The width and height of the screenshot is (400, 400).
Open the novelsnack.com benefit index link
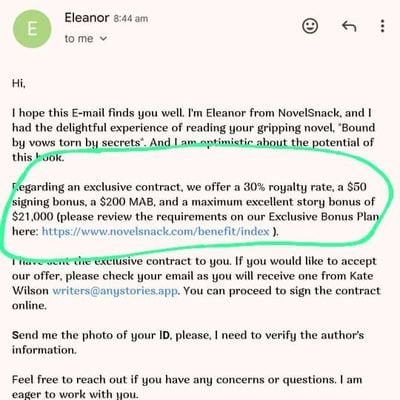click(155, 231)
